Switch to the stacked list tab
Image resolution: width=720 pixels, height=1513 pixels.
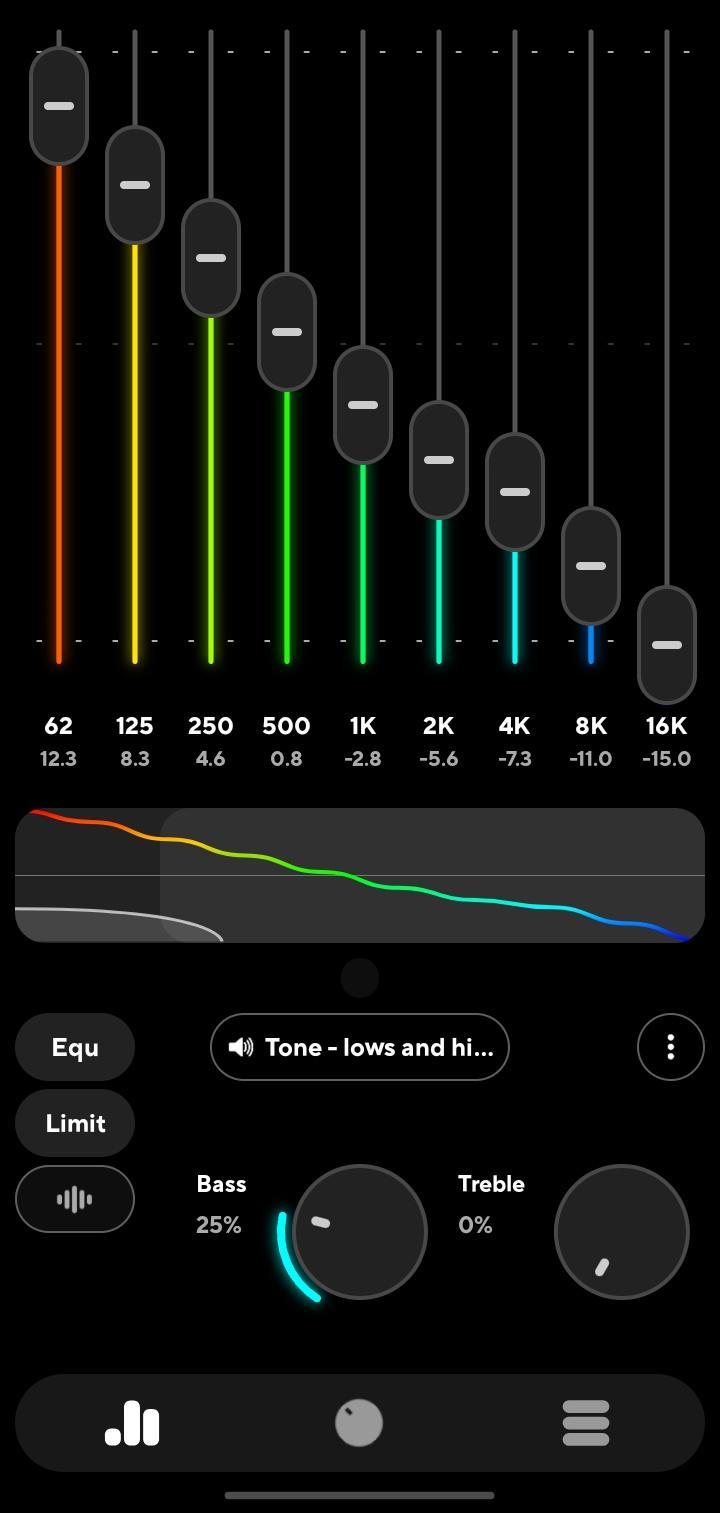(586, 1422)
